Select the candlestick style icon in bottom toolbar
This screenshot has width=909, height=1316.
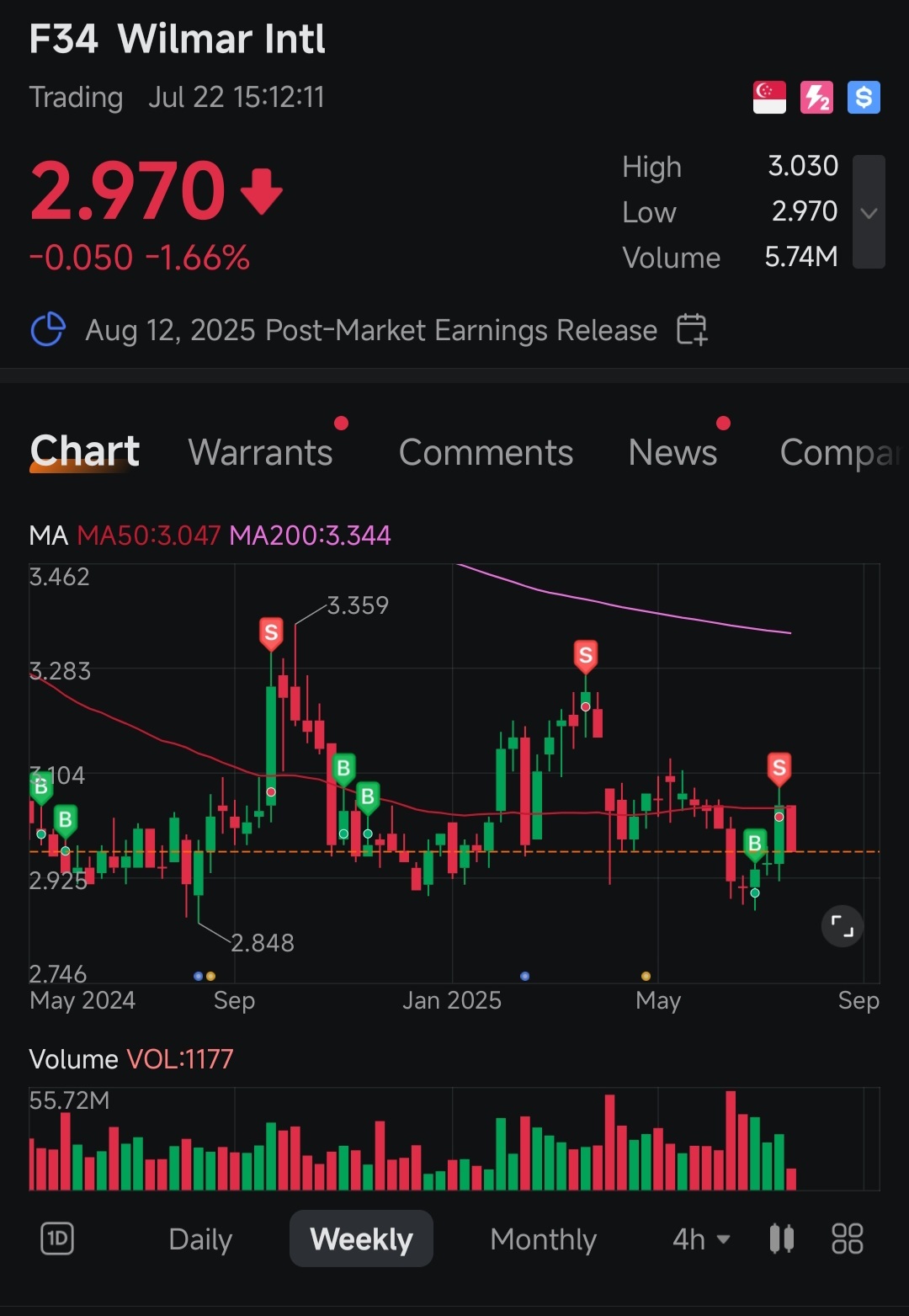click(781, 1239)
